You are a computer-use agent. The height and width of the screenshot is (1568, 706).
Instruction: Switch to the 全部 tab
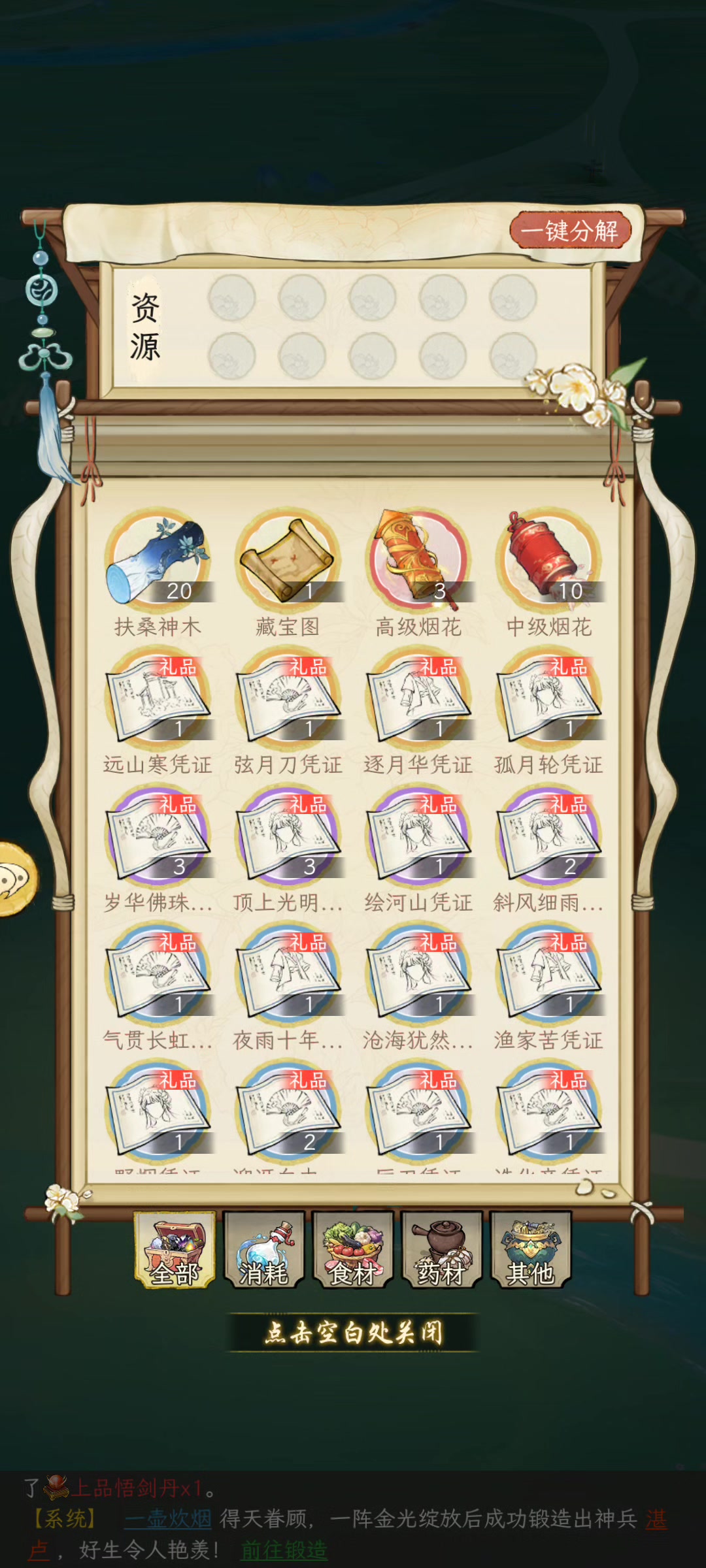[x=175, y=1249]
